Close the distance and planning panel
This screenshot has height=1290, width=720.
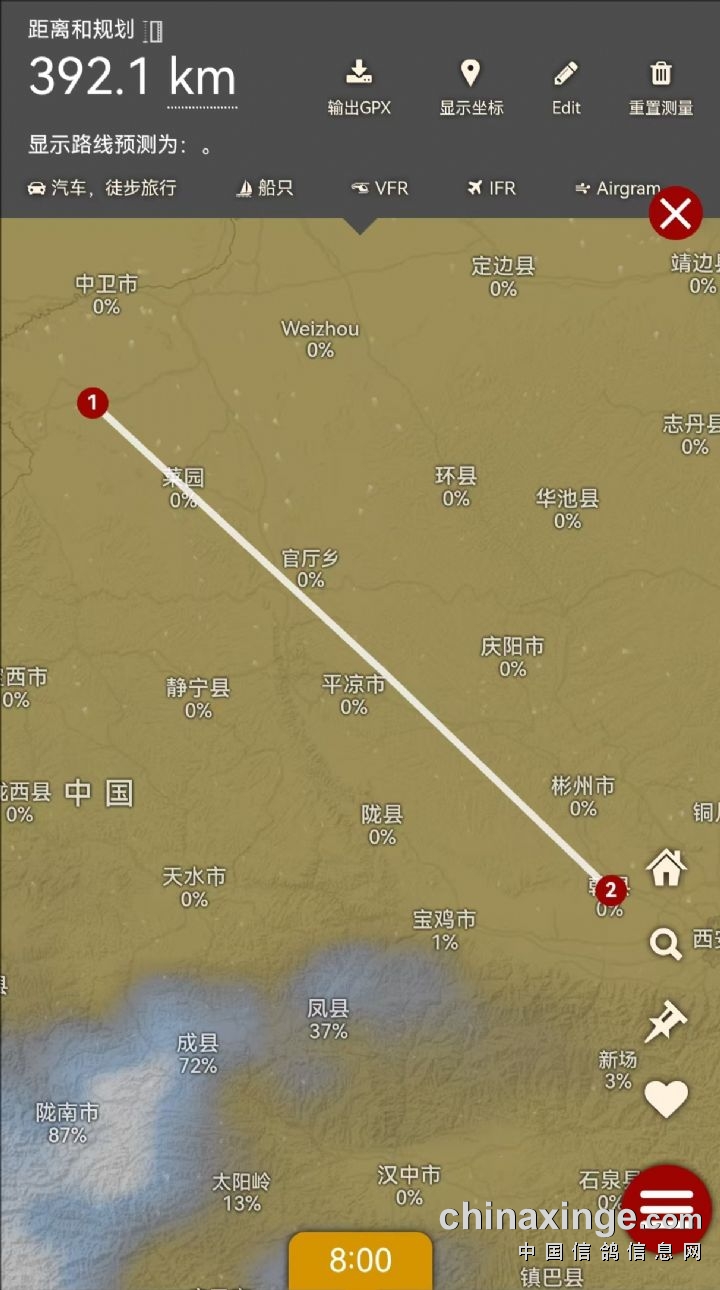(x=676, y=213)
